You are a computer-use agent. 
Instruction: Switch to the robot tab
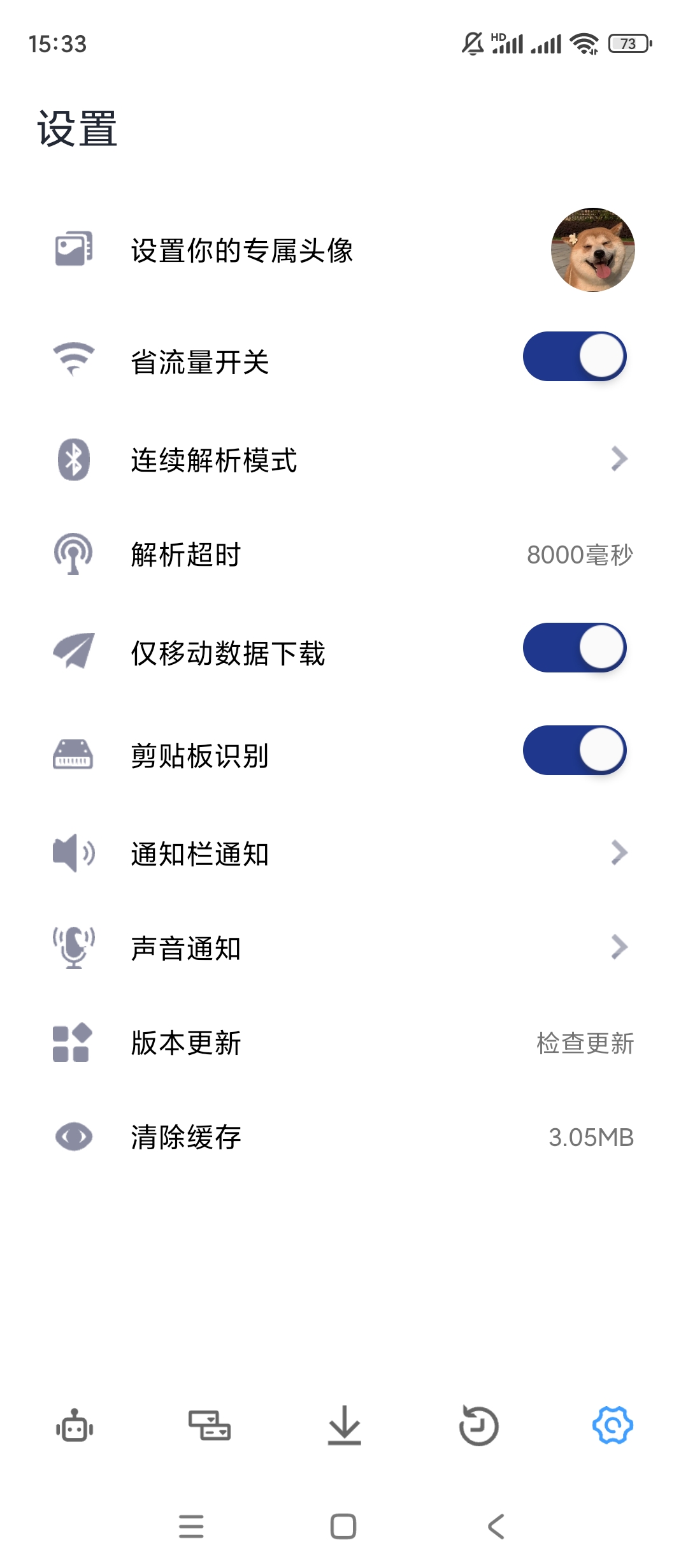(x=75, y=1425)
